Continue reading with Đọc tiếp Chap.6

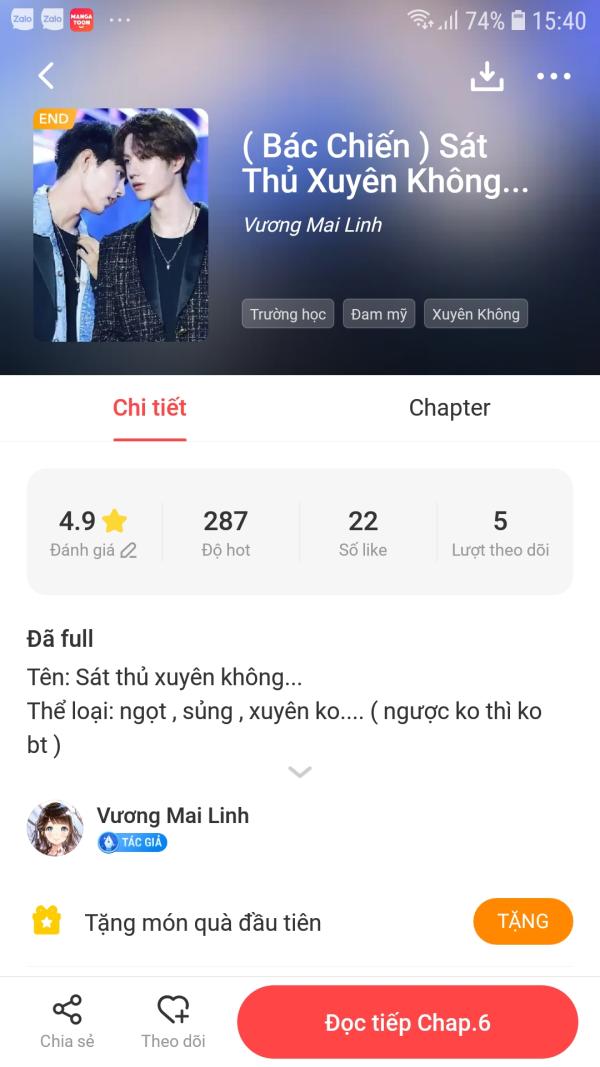(407, 1023)
